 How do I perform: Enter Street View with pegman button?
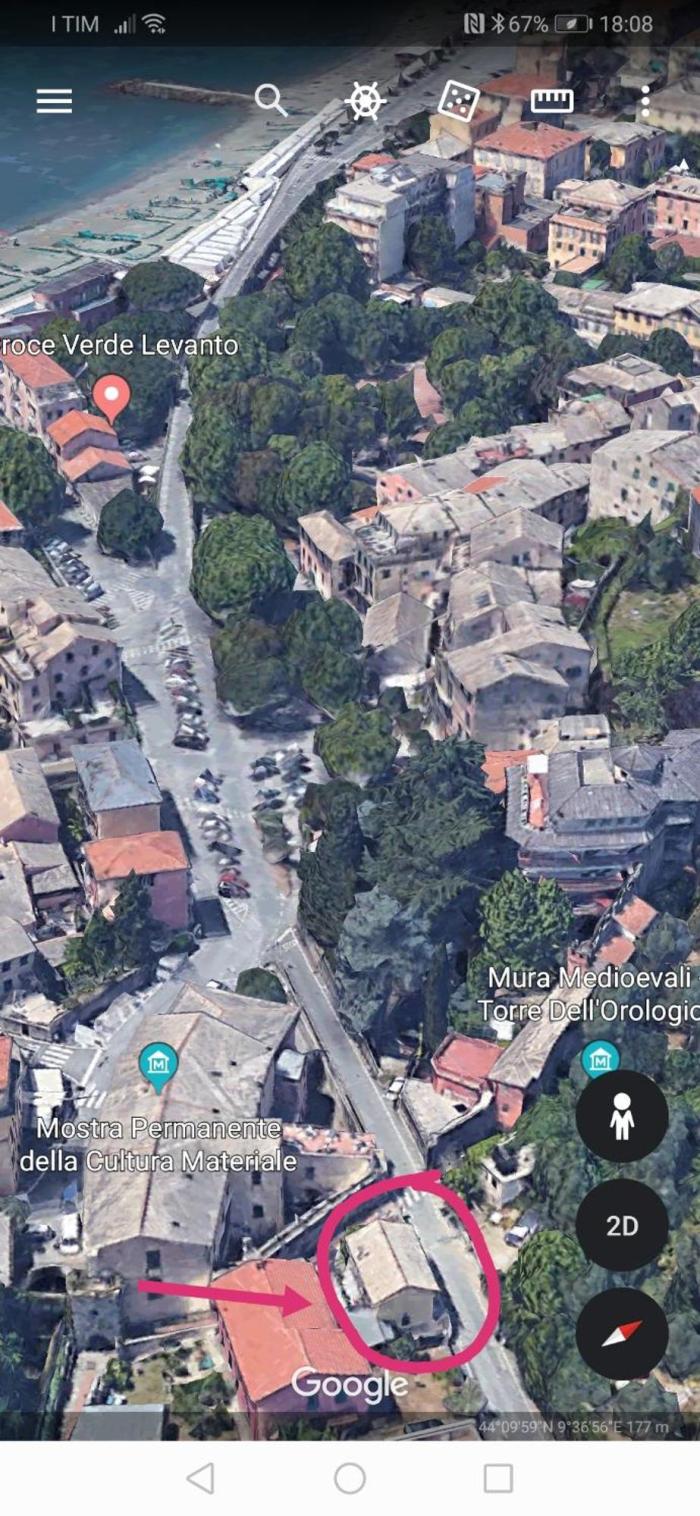coord(622,1116)
